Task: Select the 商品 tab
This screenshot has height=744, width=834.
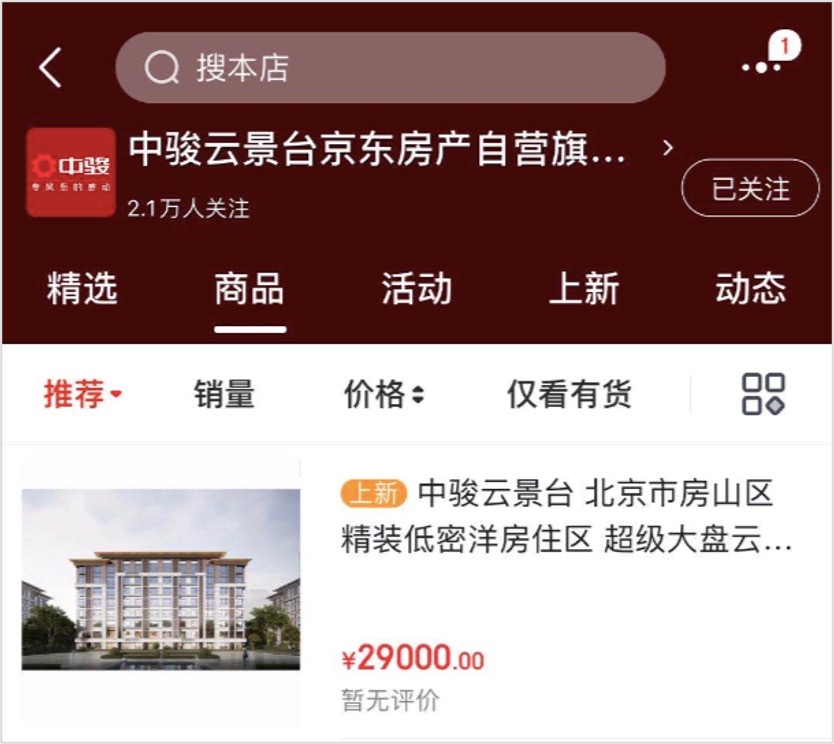Action: click(249, 289)
